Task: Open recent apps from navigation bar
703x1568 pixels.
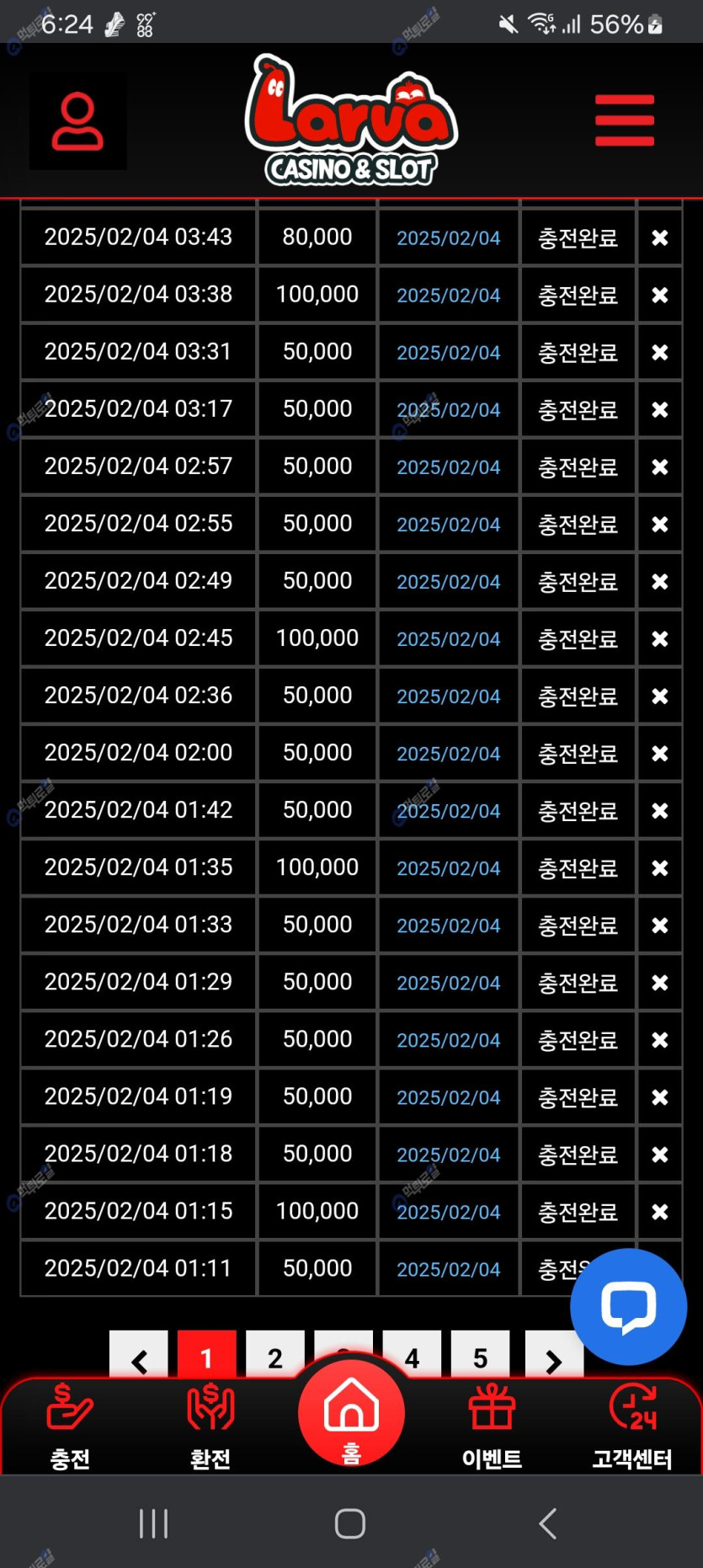Action: click(153, 1523)
